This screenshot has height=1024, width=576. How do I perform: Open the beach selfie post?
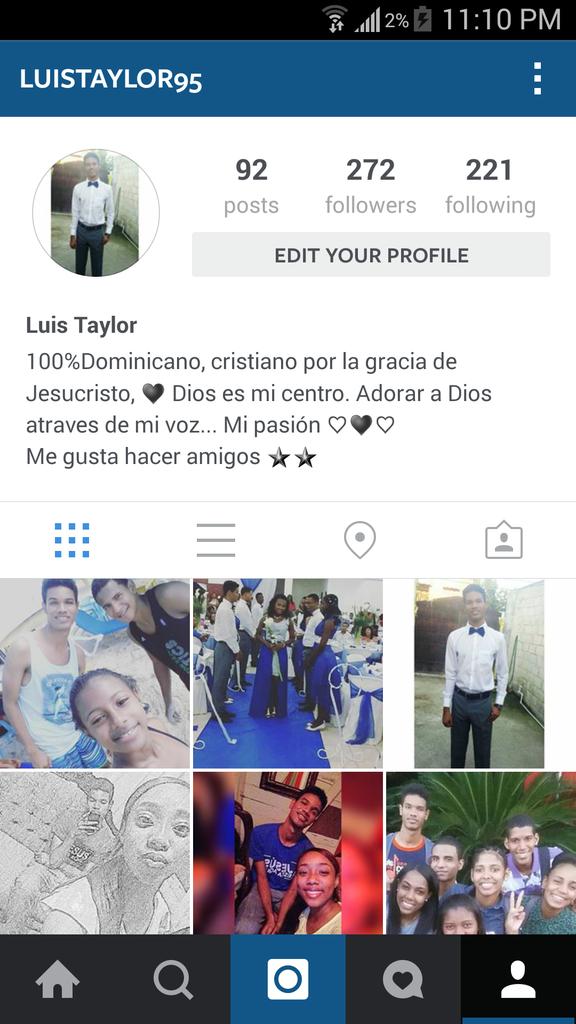click(x=95, y=673)
